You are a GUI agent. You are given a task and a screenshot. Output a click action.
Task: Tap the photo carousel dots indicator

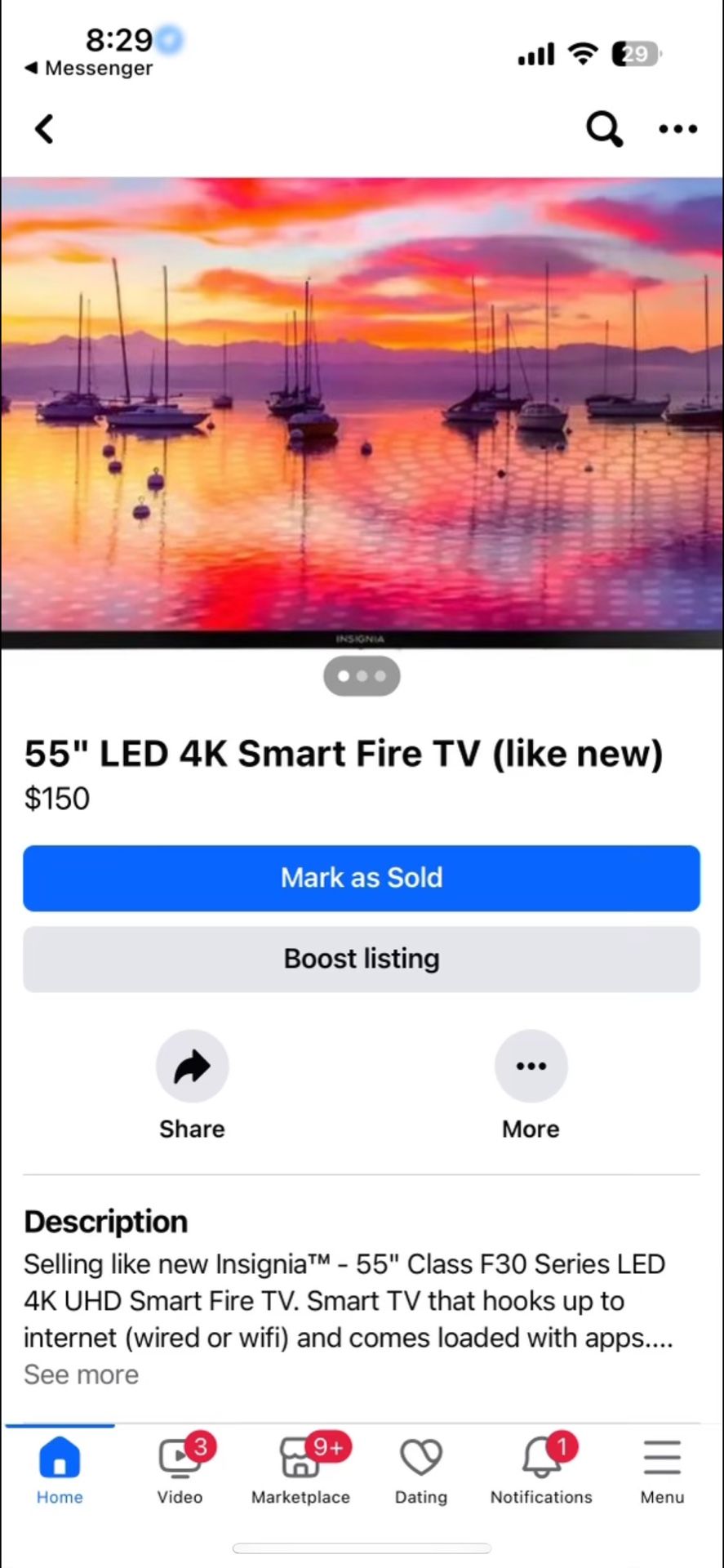(x=362, y=675)
